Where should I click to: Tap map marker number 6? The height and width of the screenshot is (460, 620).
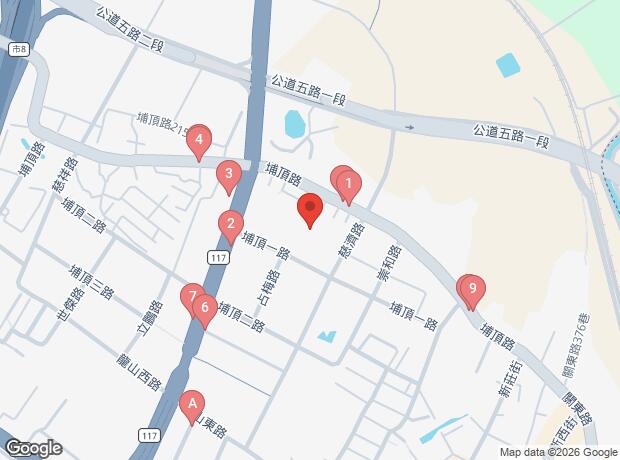click(x=205, y=308)
